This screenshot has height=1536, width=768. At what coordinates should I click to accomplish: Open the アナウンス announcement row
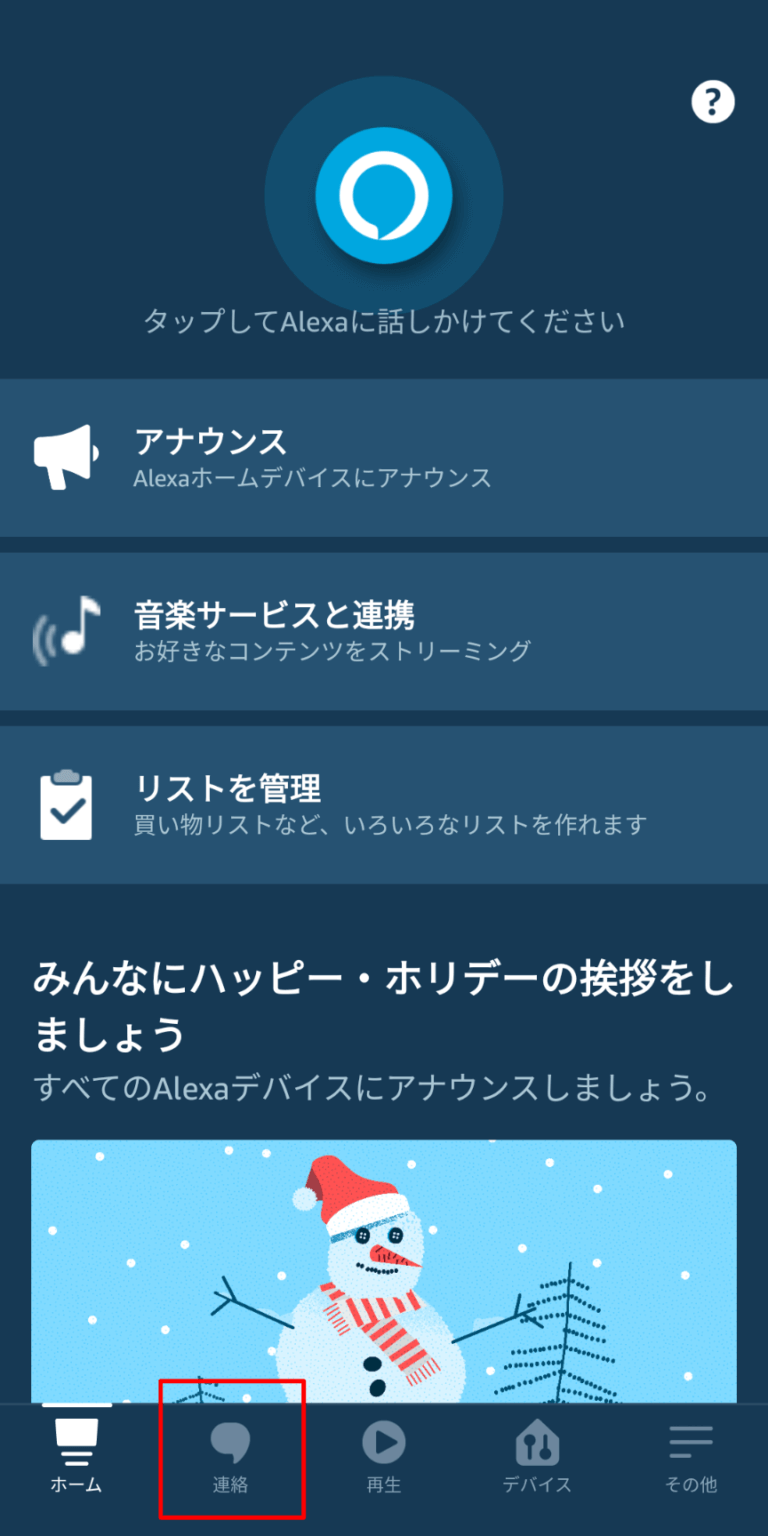coord(384,458)
